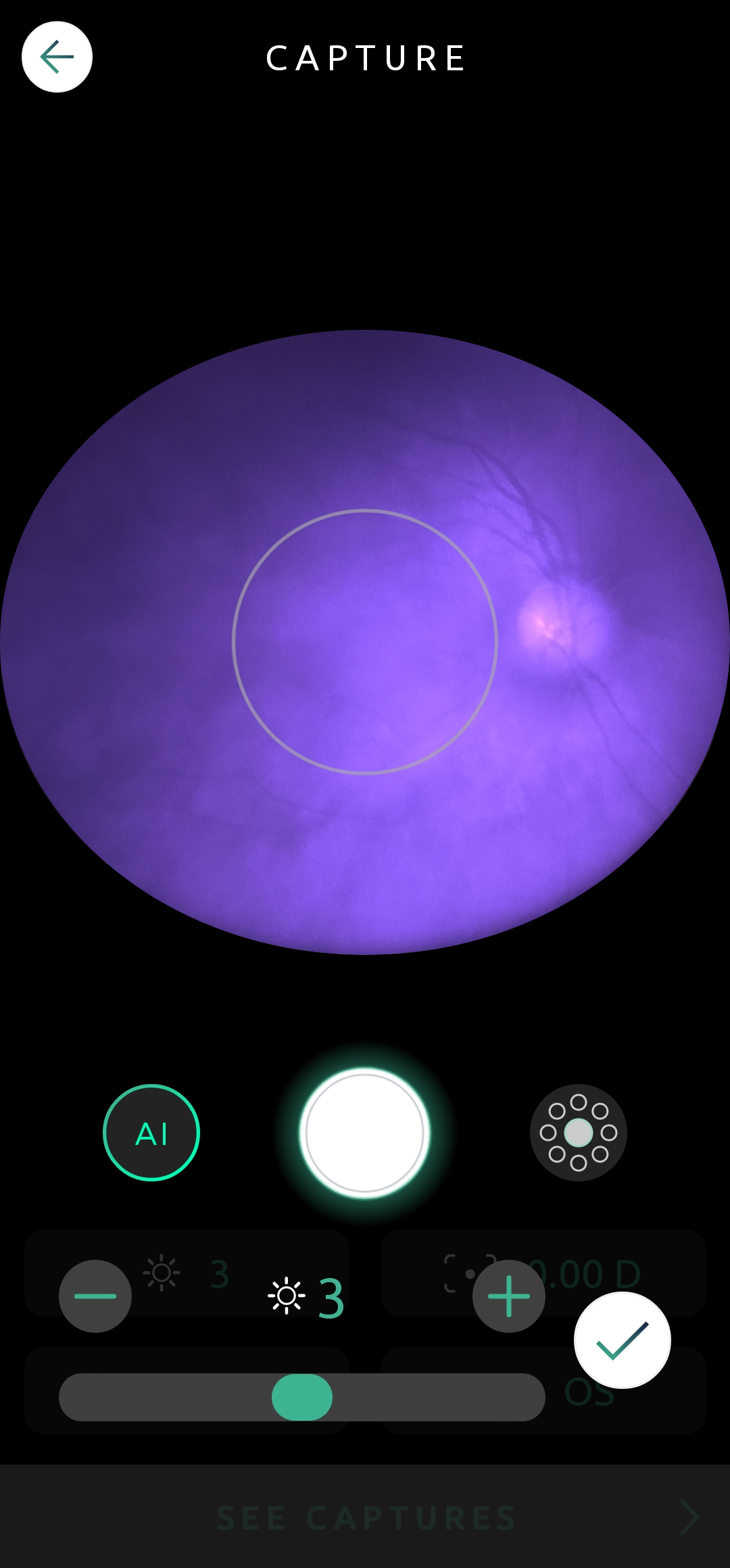Image resolution: width=730 pixels, height=1568 pixels.
Task: Open the fixation target selector
Action: [x=579, y=1133]
